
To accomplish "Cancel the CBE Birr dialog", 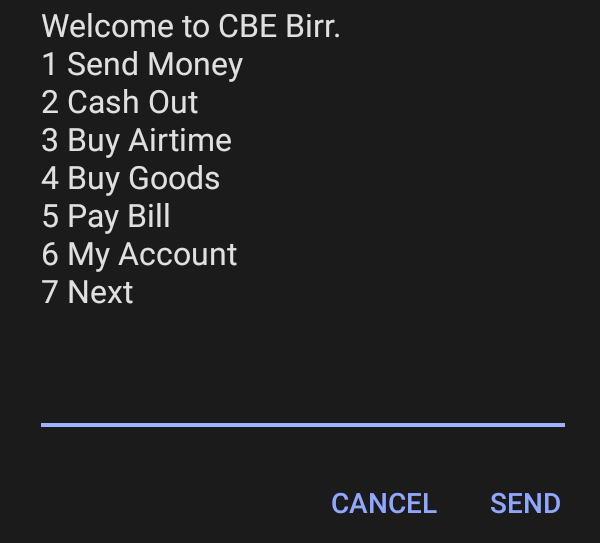I will [x=384, y=503].
